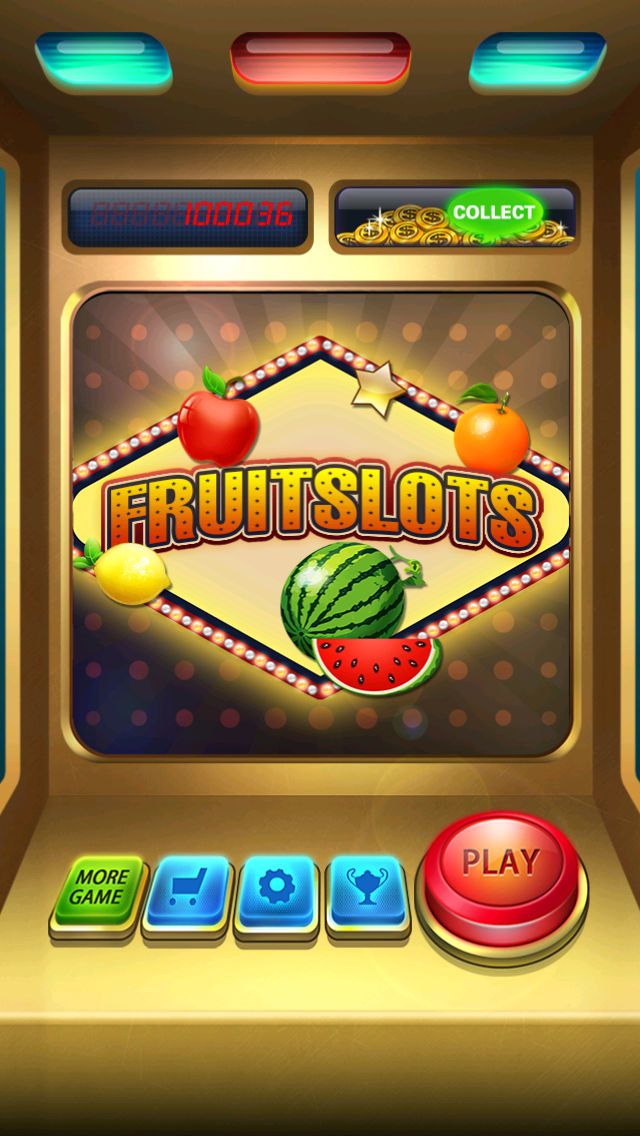Open the More Game button
640x1136 pixels.
pos(99,890)
